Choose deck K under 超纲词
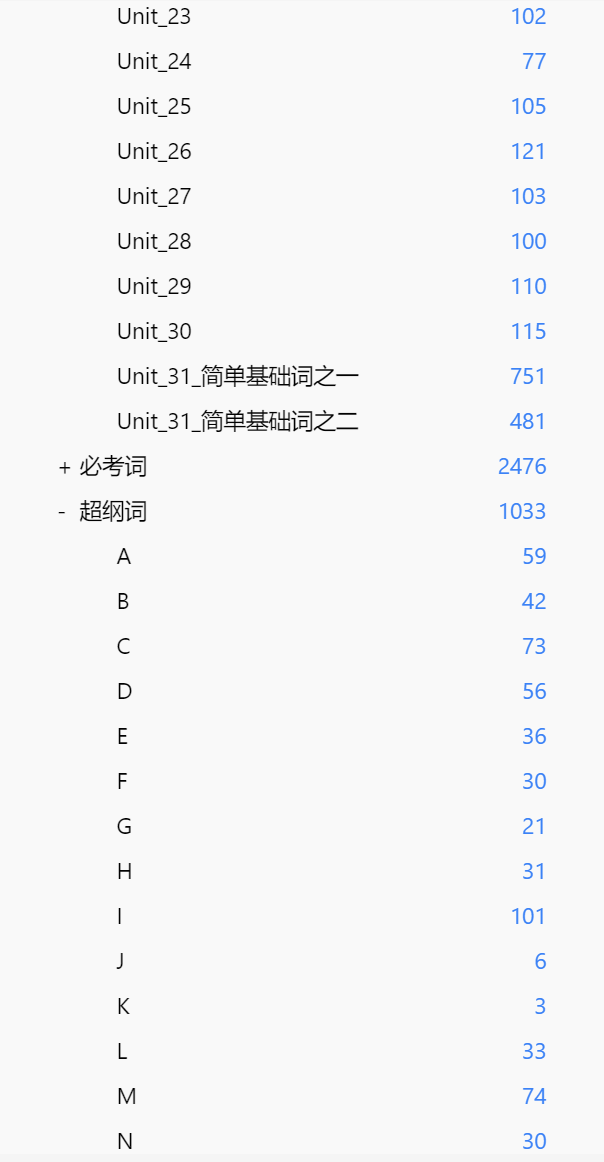The width and height of the screenshot is (604, 1162). (123, 1006)
